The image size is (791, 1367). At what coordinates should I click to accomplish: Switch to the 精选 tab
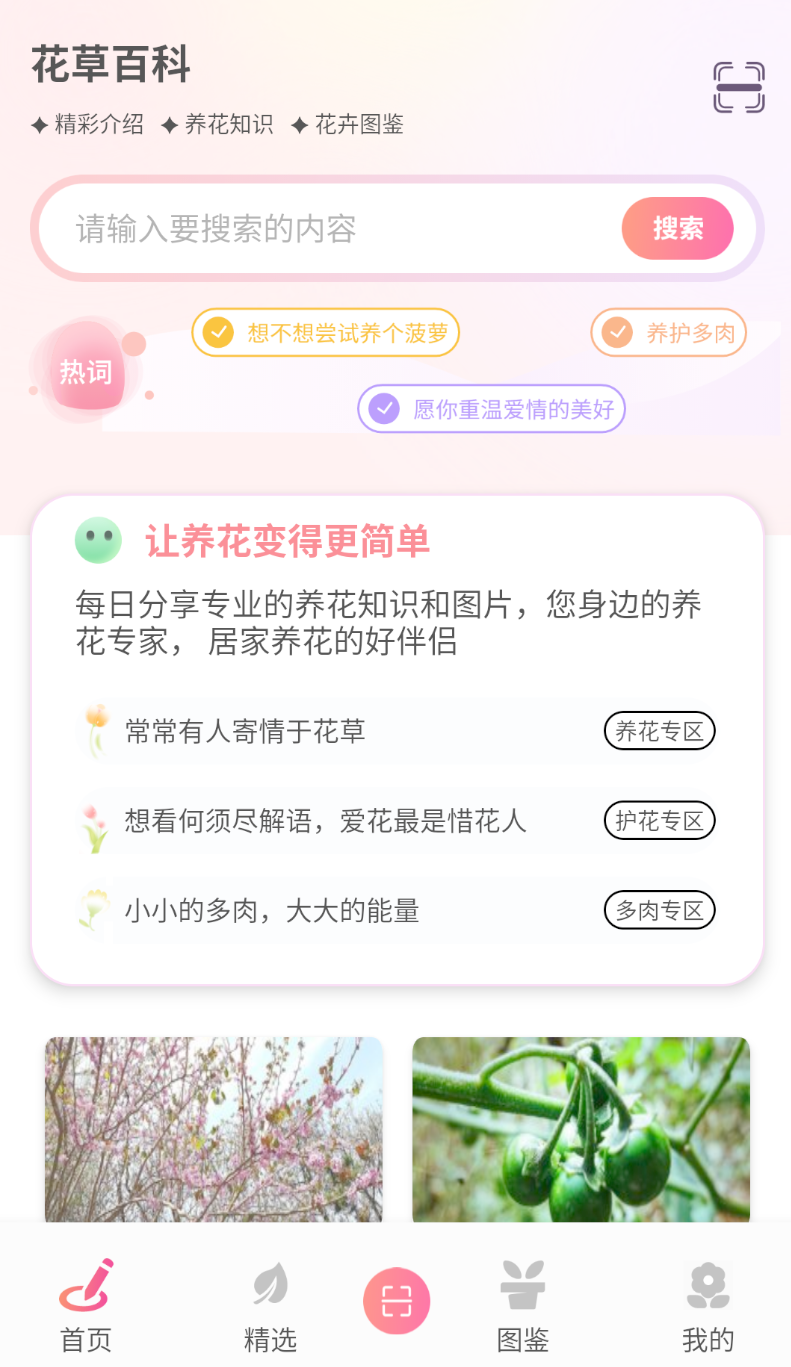tap(271, 1306)
